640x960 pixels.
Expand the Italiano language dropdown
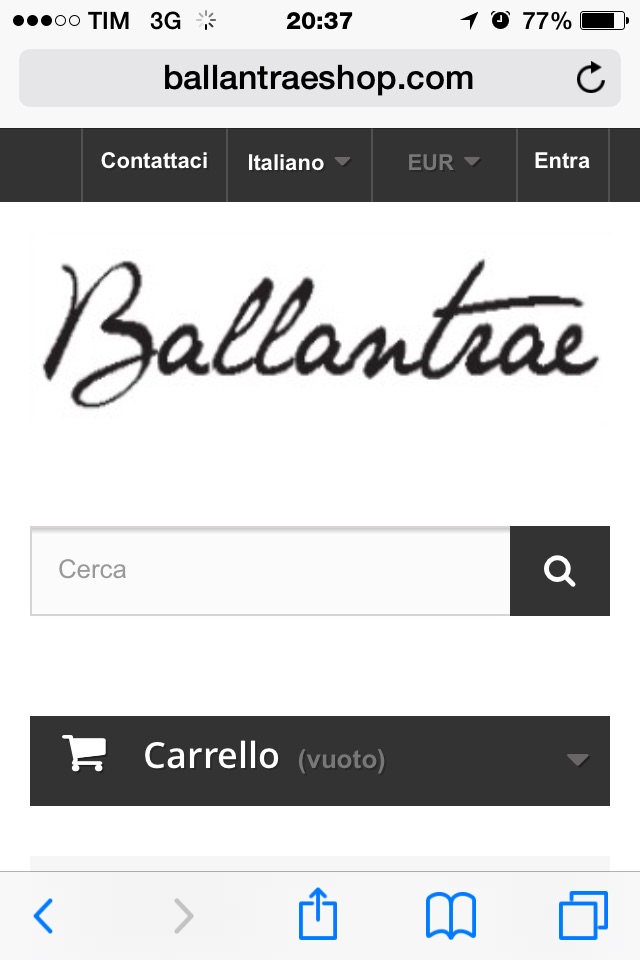pyautogui.click(x=299, y=162)
